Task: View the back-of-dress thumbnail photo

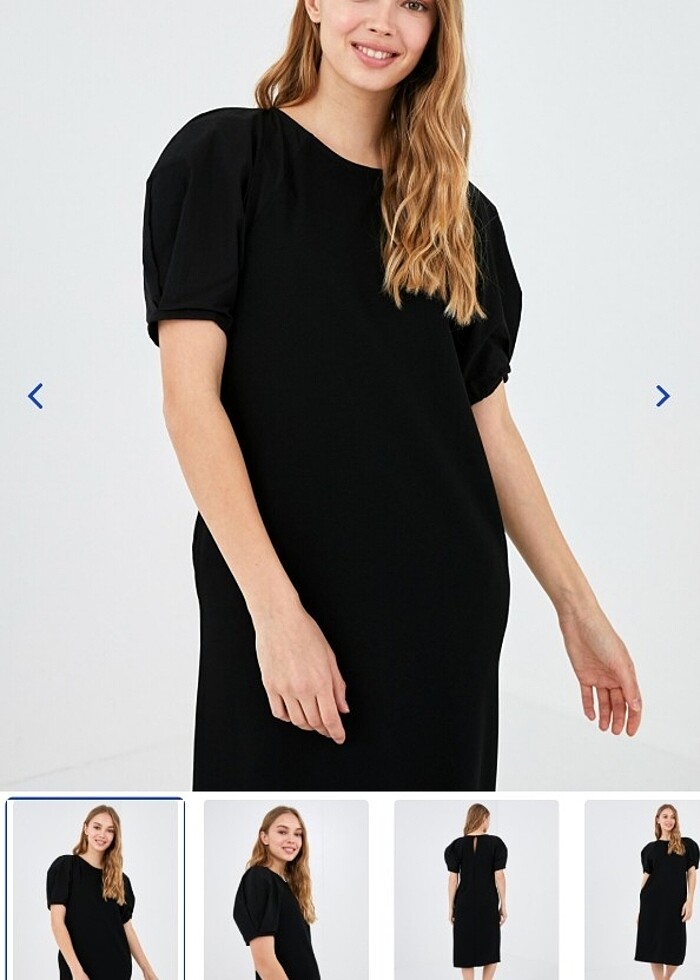Action: pos(476,889)
